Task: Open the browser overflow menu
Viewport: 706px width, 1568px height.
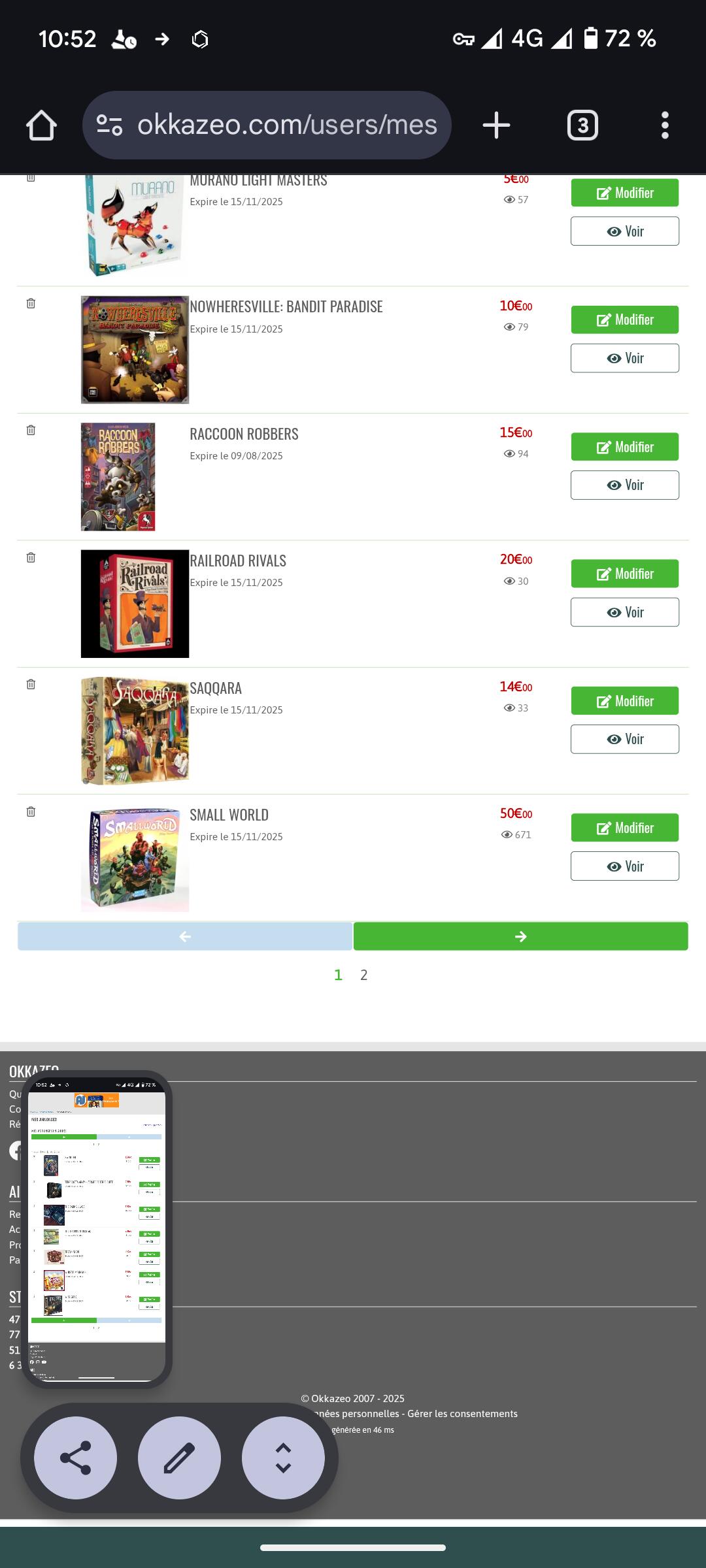Action: (x=665, y=125)
